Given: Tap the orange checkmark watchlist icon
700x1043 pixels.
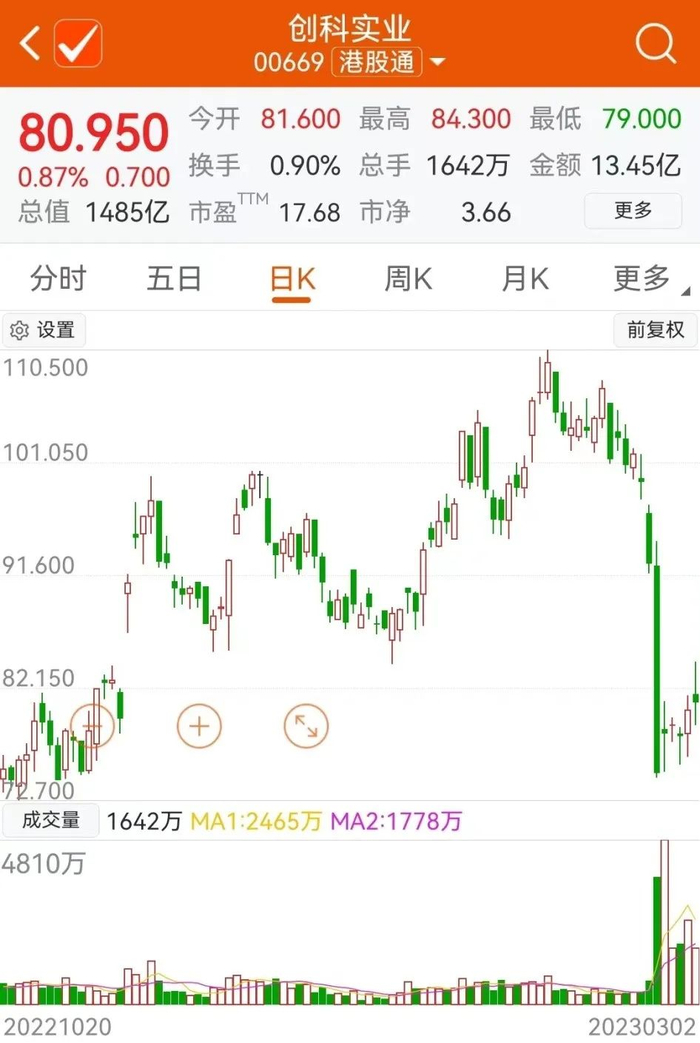Looking at the screenshot, I should (78, 43).
